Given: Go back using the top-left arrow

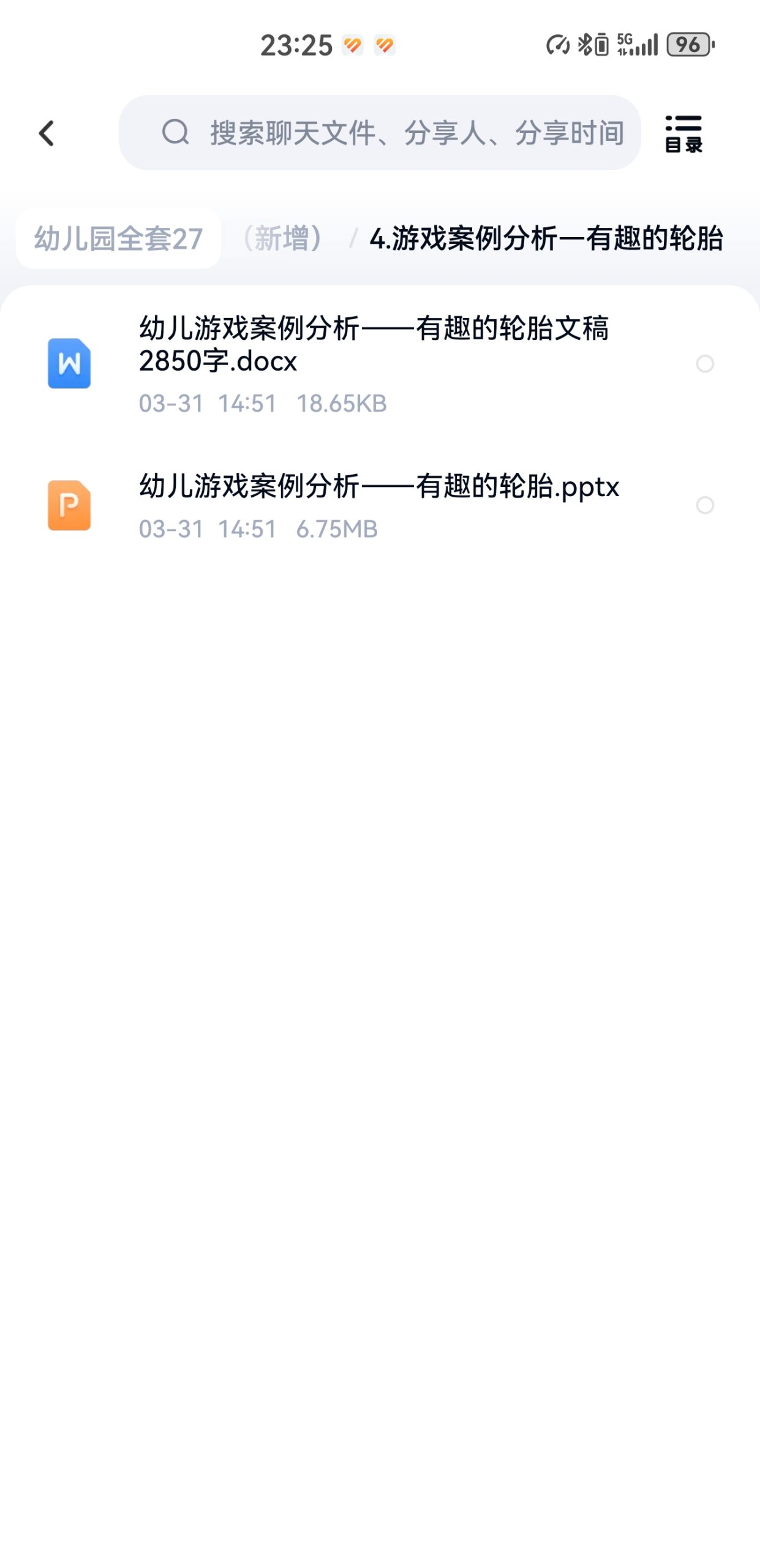Looking at the screenshot, I should coord(47,133).
